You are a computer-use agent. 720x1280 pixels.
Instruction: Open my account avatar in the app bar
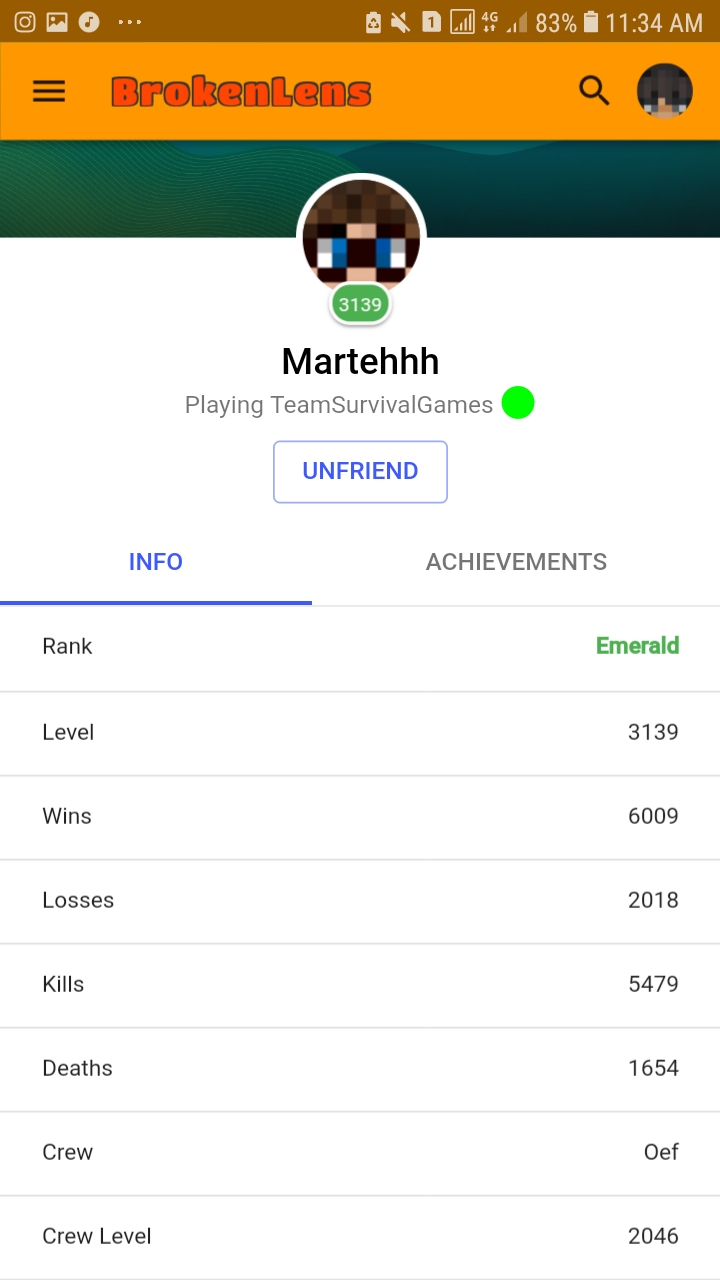[x=665, y=91]
